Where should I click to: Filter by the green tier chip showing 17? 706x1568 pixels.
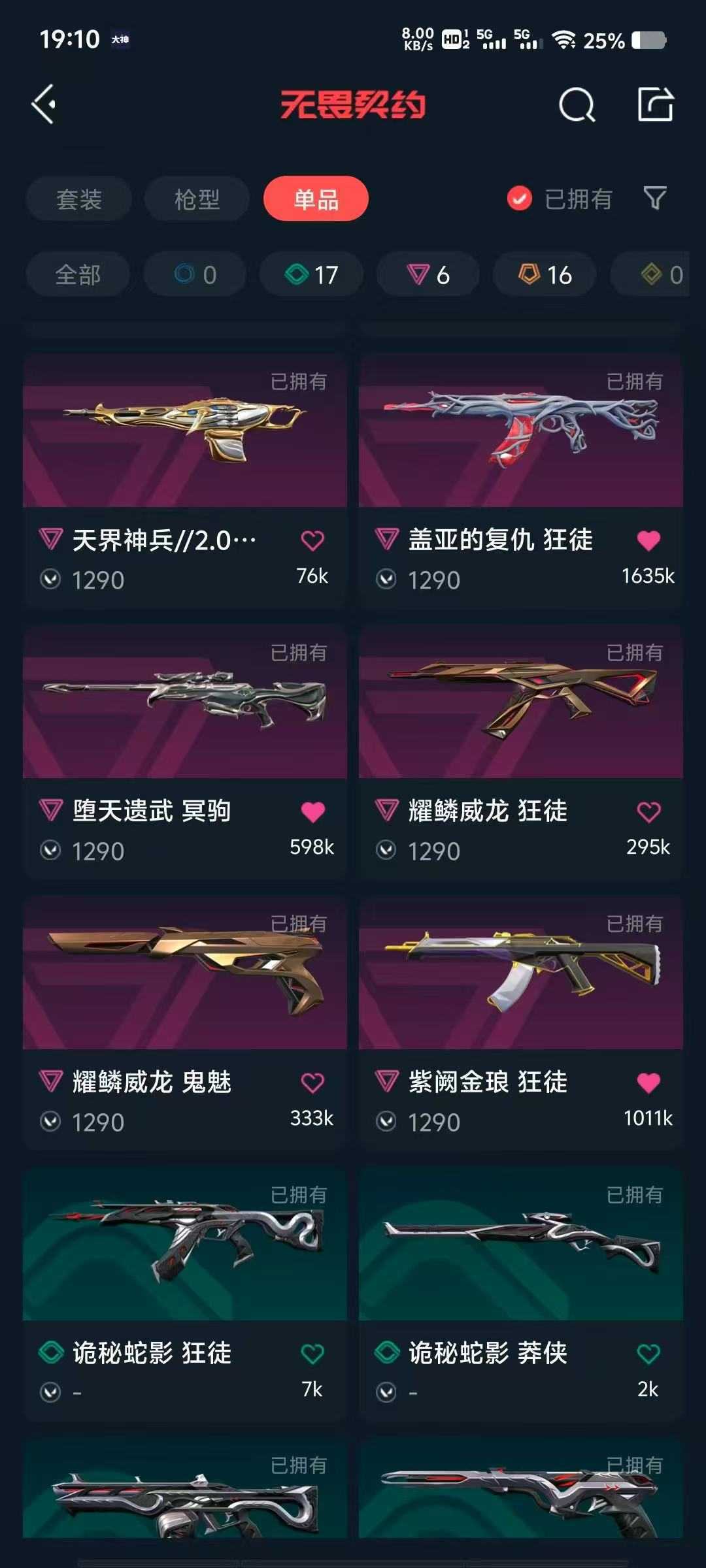pyautogui.click(x=311, y=274)
